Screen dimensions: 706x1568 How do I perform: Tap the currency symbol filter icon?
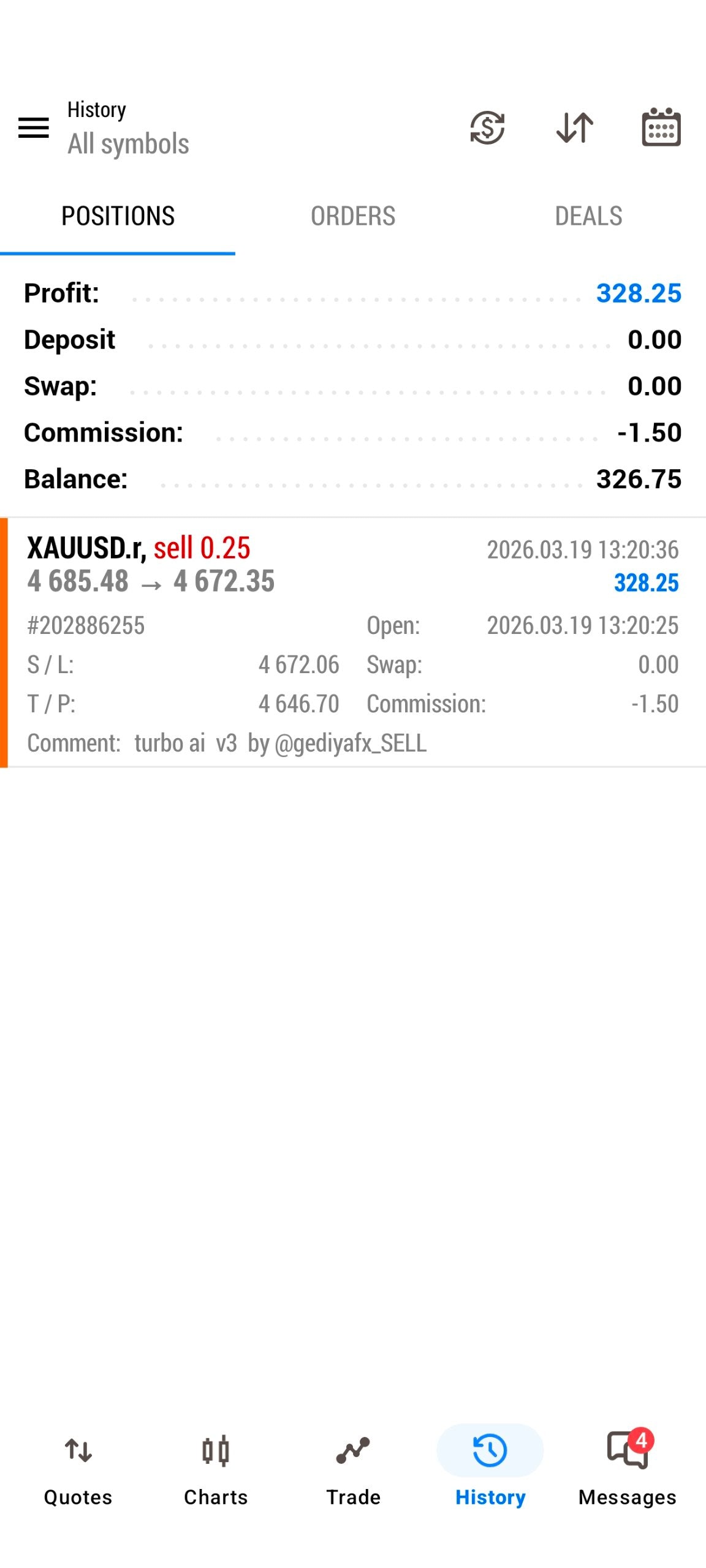(487, 127)
